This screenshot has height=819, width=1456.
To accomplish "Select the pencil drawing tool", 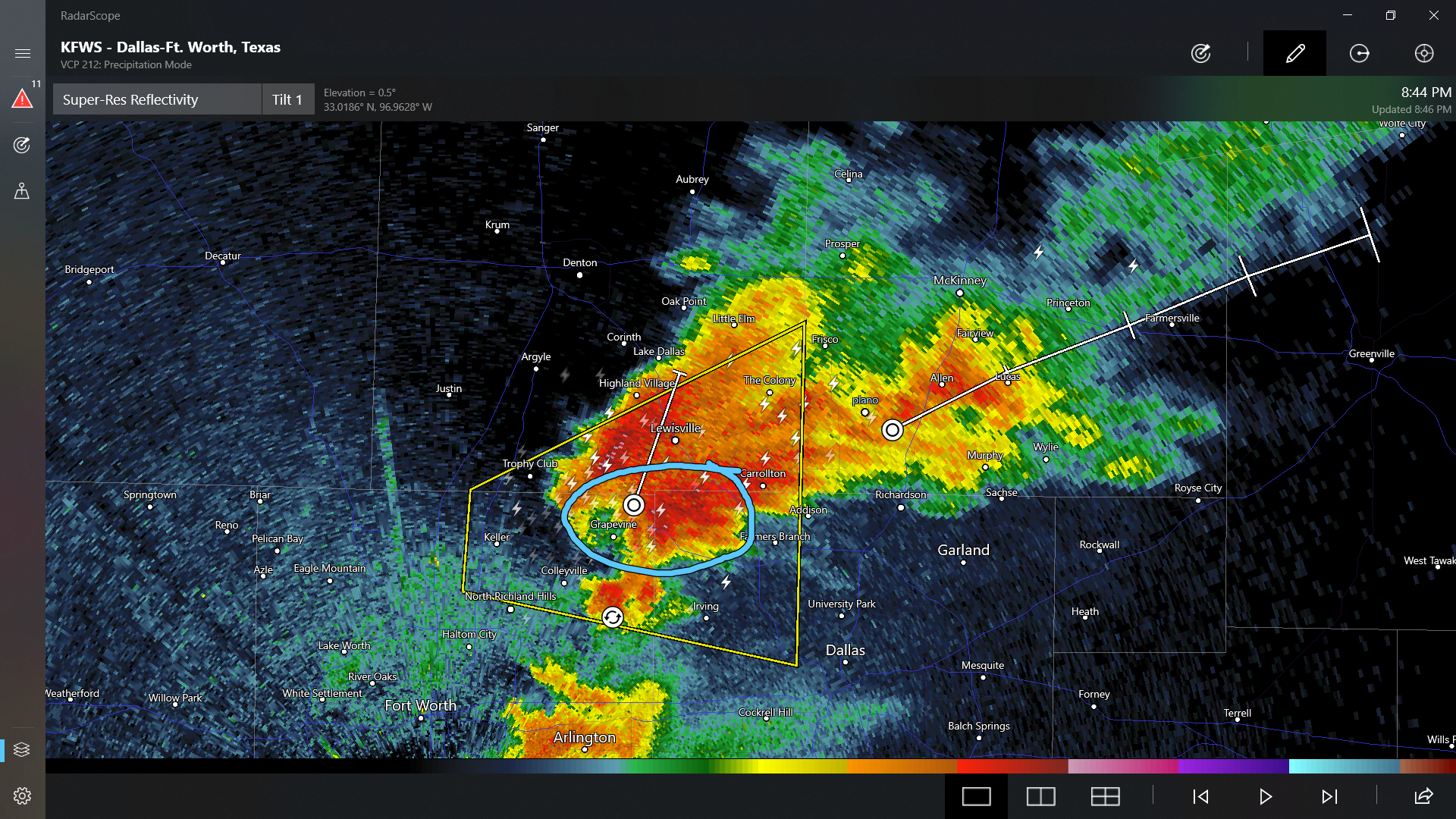I will click(1294, 53).
